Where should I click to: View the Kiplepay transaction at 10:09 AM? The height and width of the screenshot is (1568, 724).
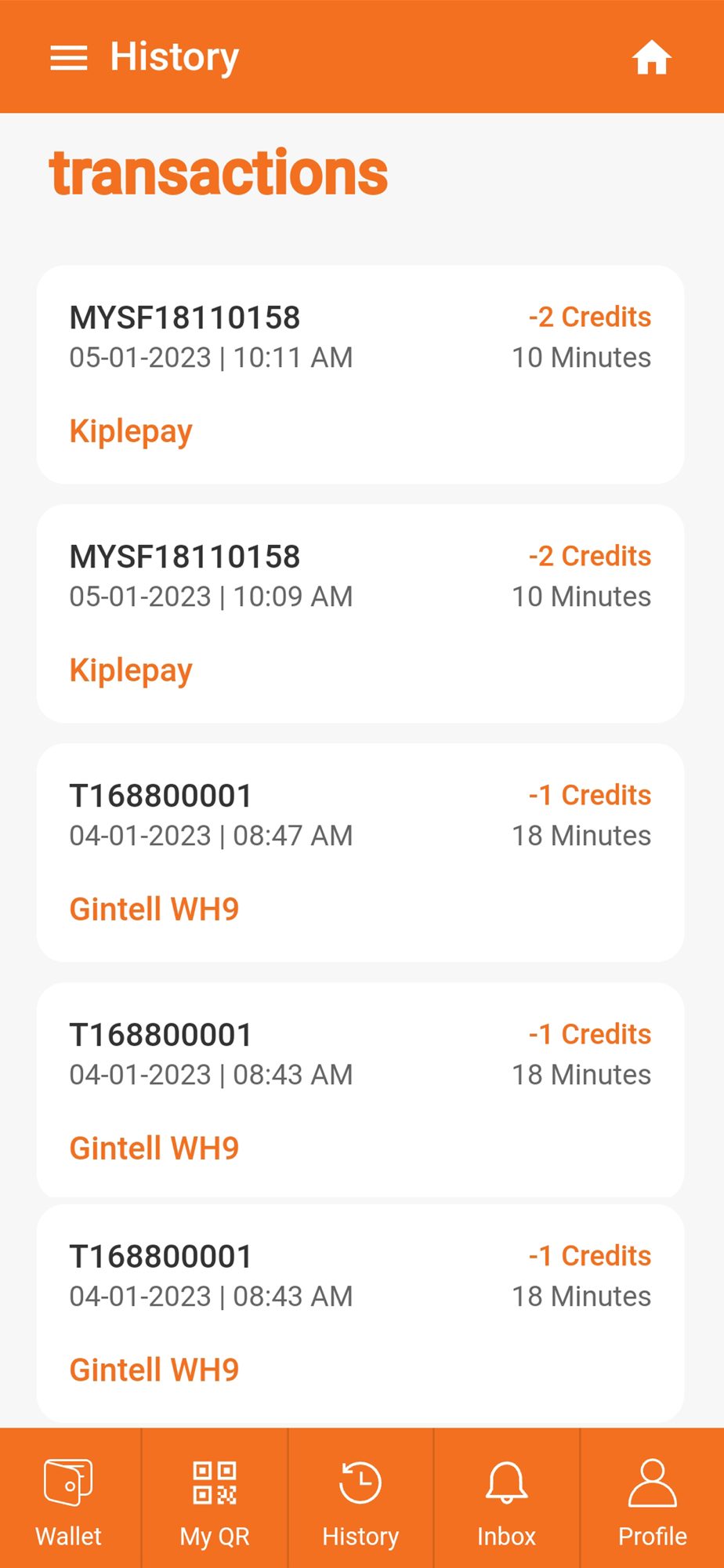coord(360,613)
